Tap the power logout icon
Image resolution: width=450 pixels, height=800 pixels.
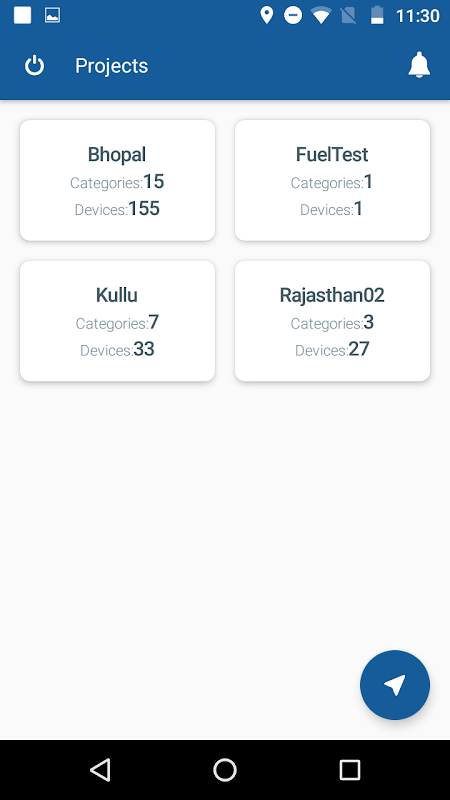[35, 66]
